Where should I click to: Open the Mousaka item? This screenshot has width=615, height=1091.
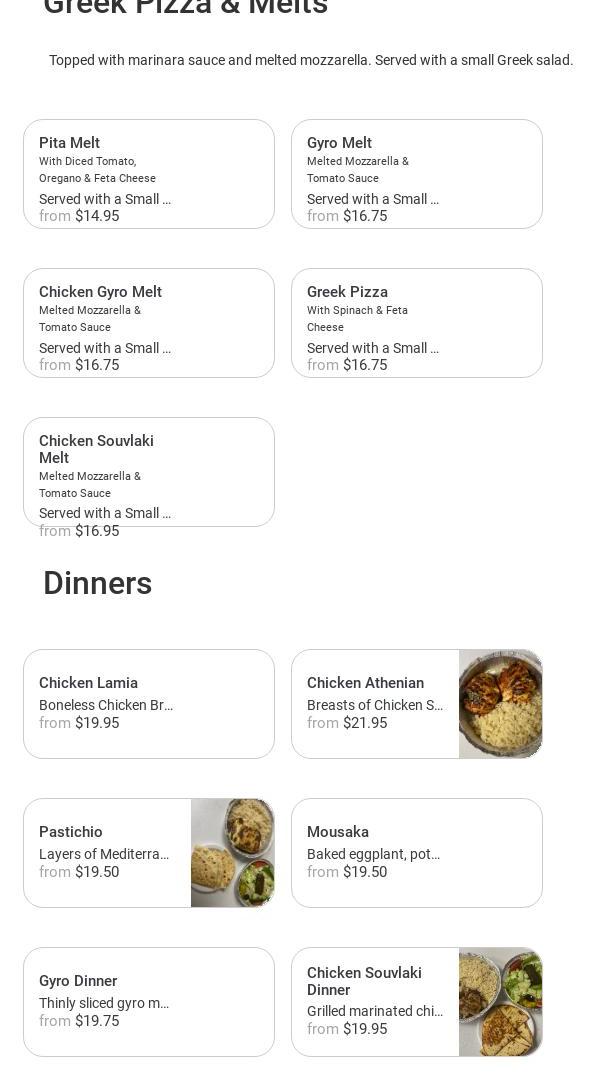tap(416, 853)
